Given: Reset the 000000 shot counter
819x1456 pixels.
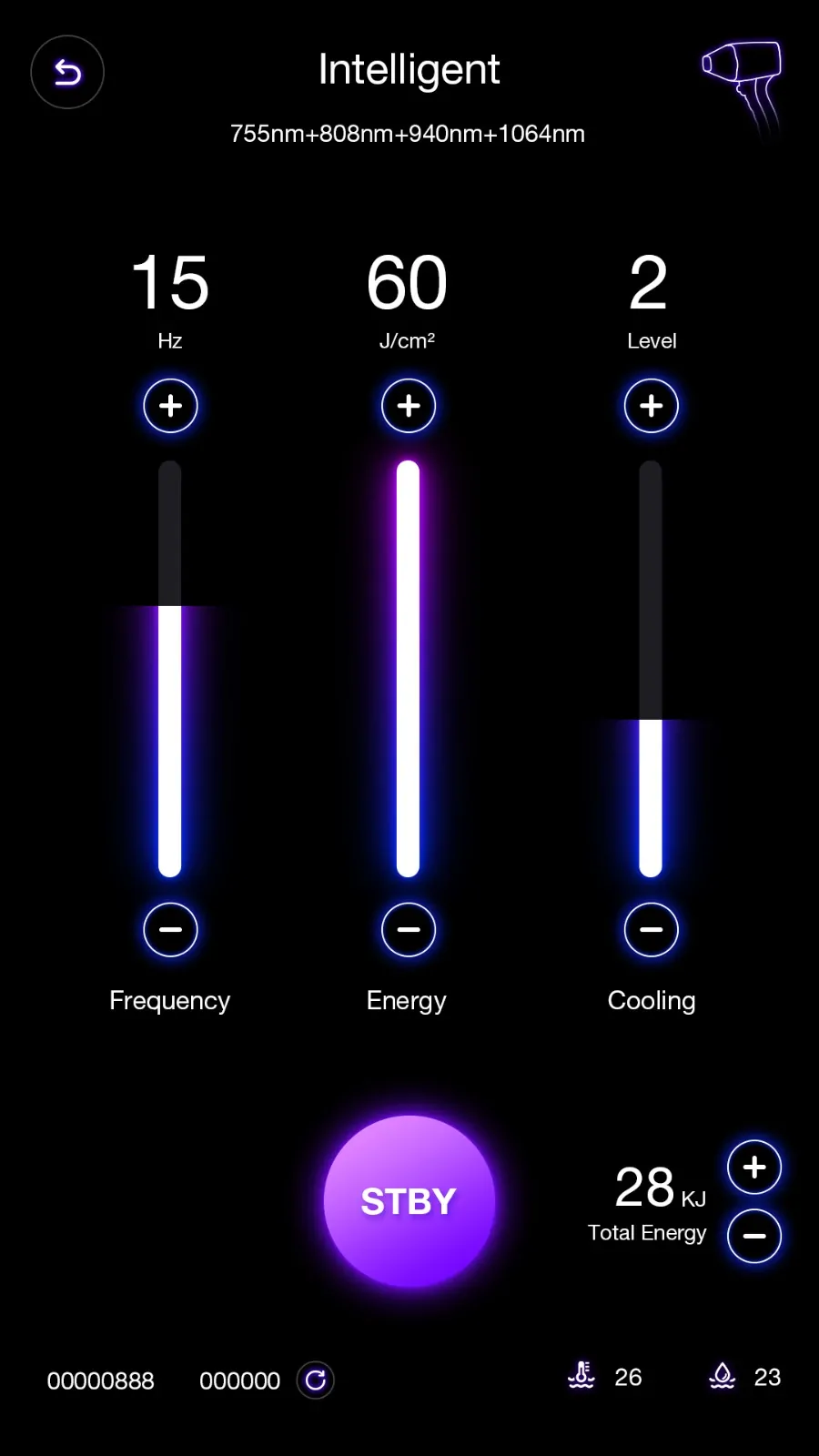Looking at the screenshot, I should pos(316,1380).
